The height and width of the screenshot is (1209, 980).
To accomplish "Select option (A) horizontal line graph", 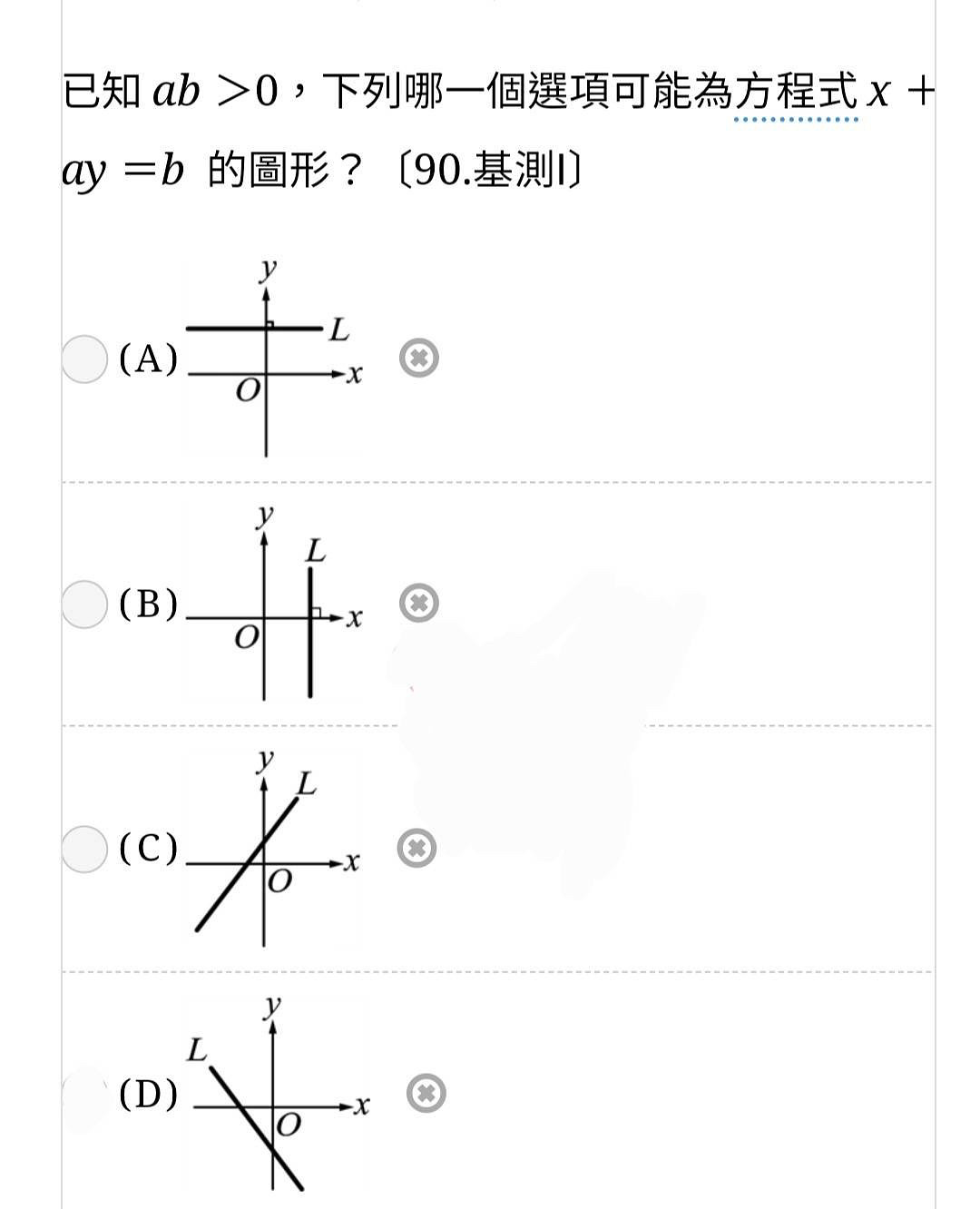I will pyautogui.click(x=84, y=359).
